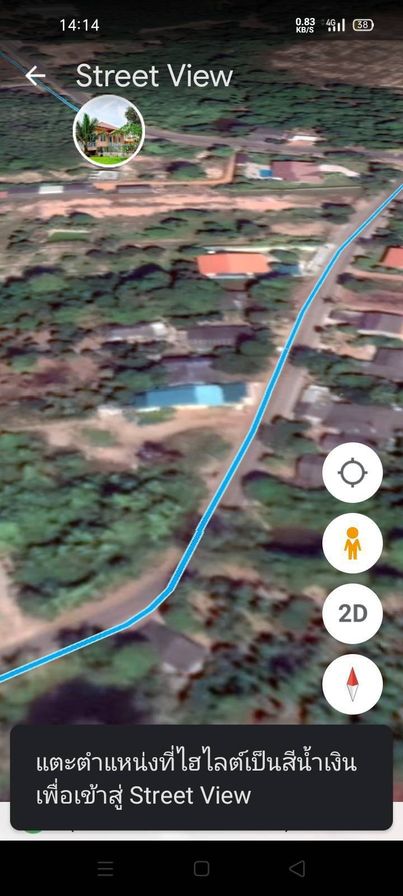Open the circular Street View photo thumbnail
The image size is (403, 896).
(109, 131)
